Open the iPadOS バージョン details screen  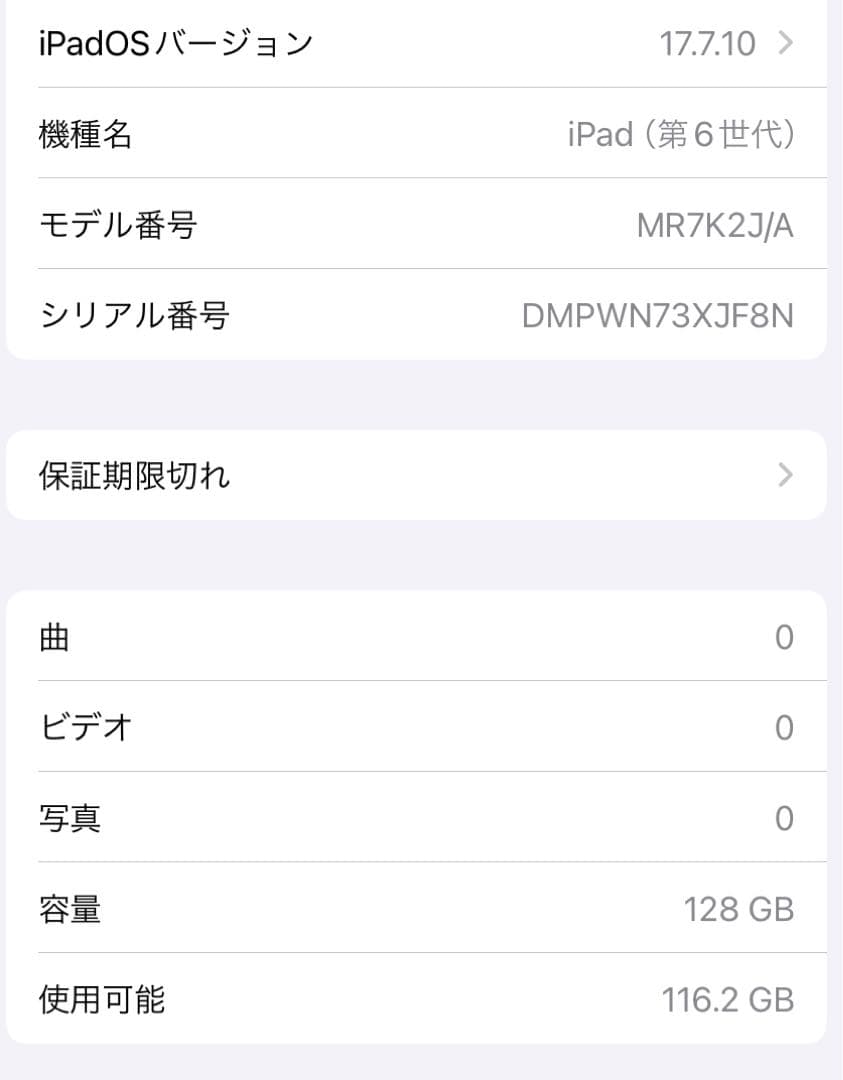421,43
